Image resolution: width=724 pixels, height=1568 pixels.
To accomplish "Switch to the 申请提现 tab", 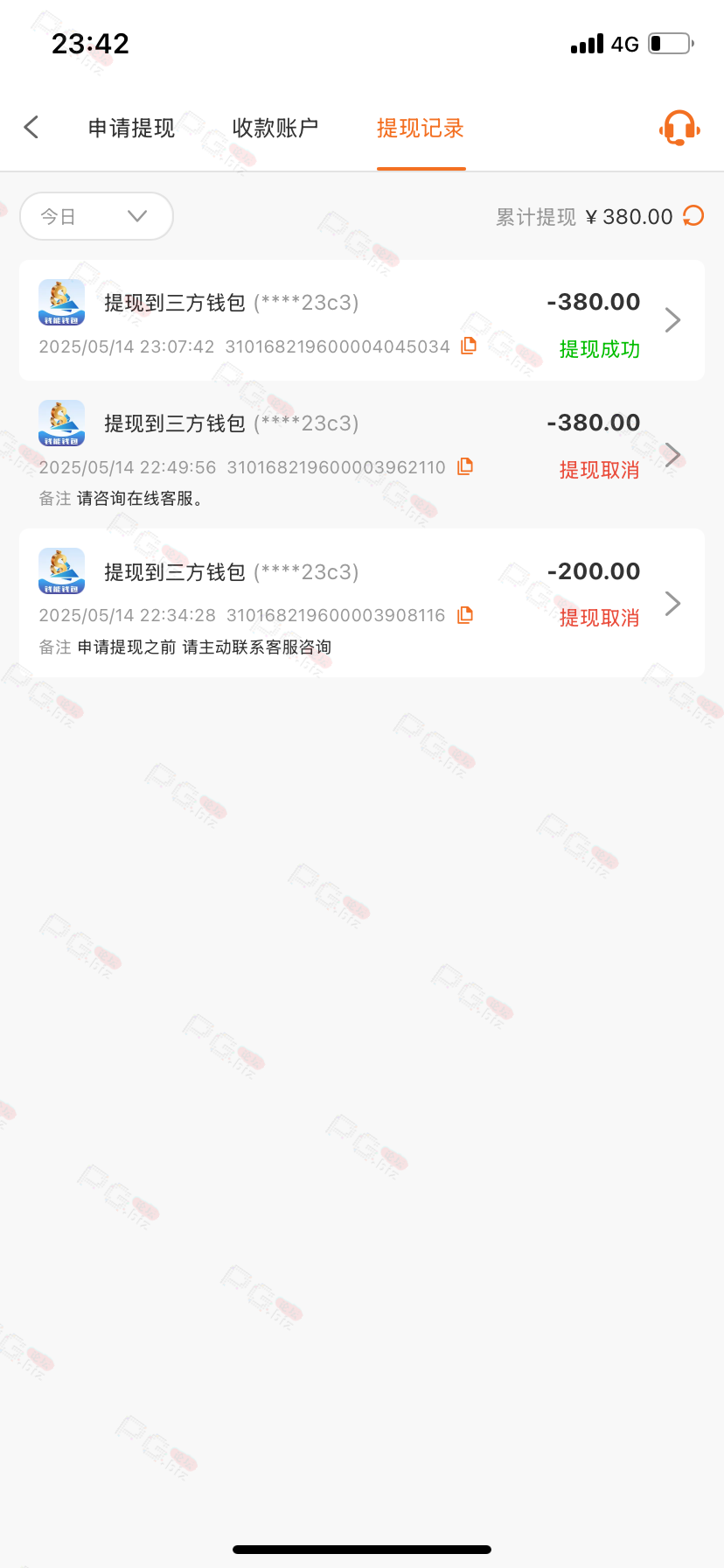I will (131, 128).
